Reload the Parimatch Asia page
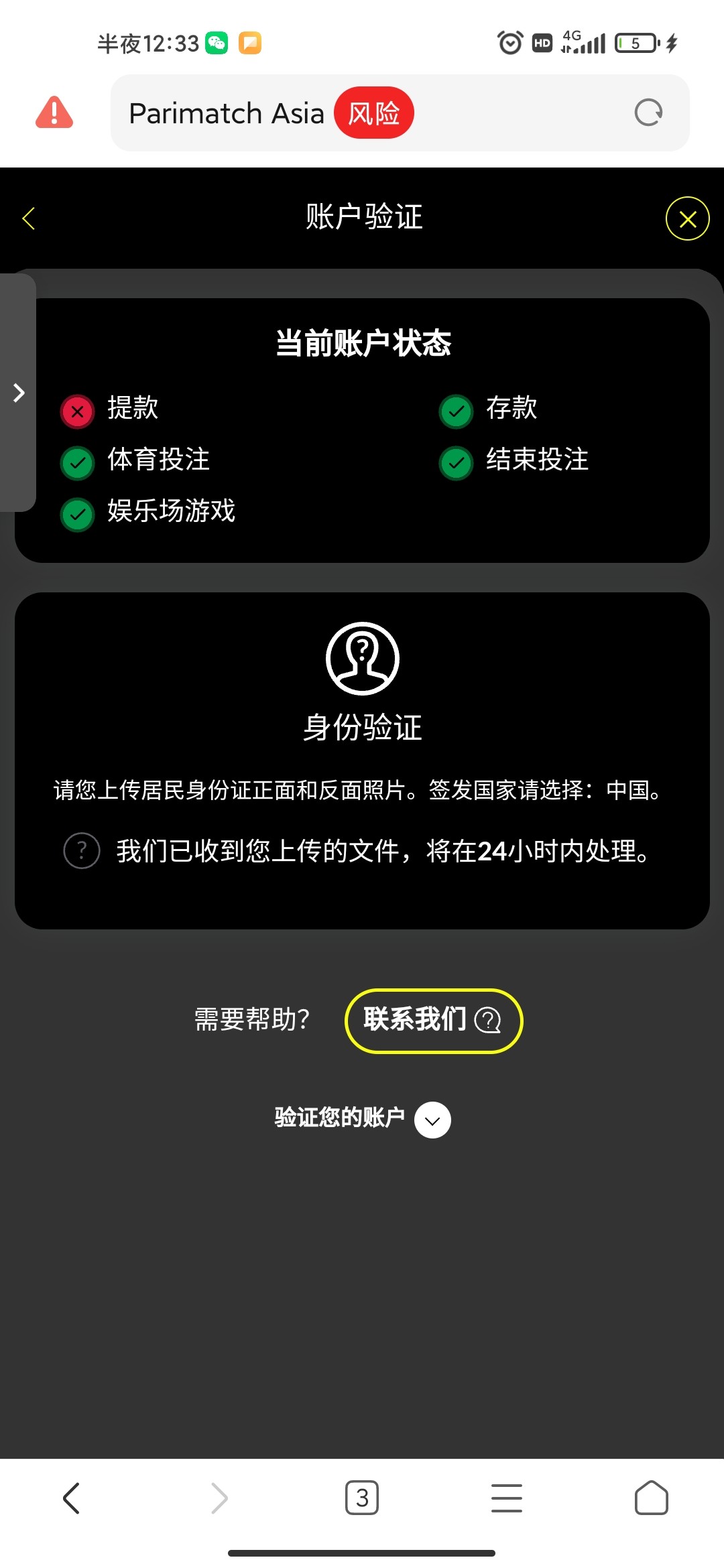 pos(648,113)
